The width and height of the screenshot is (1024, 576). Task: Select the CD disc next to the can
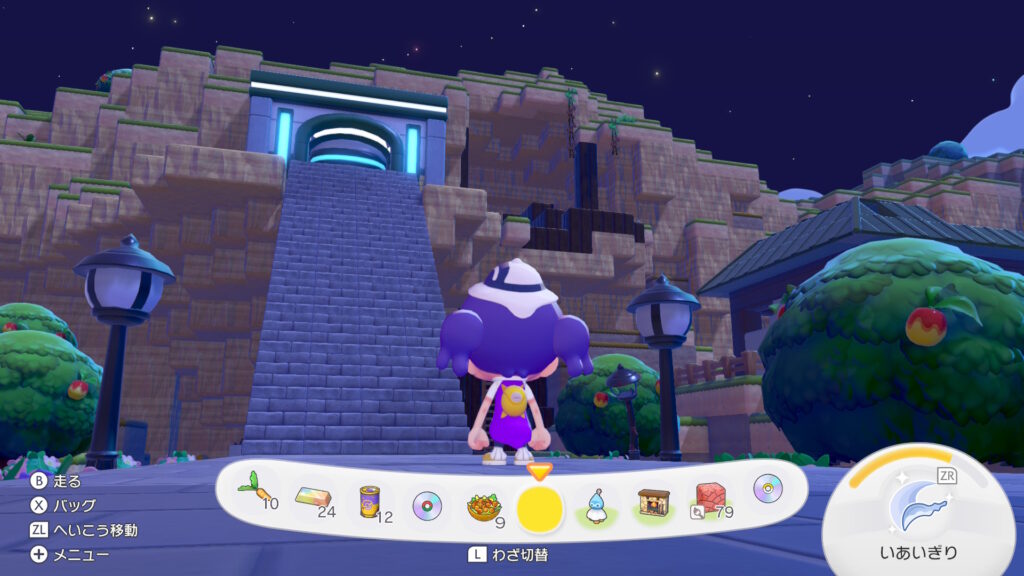[x=427, y=506]
